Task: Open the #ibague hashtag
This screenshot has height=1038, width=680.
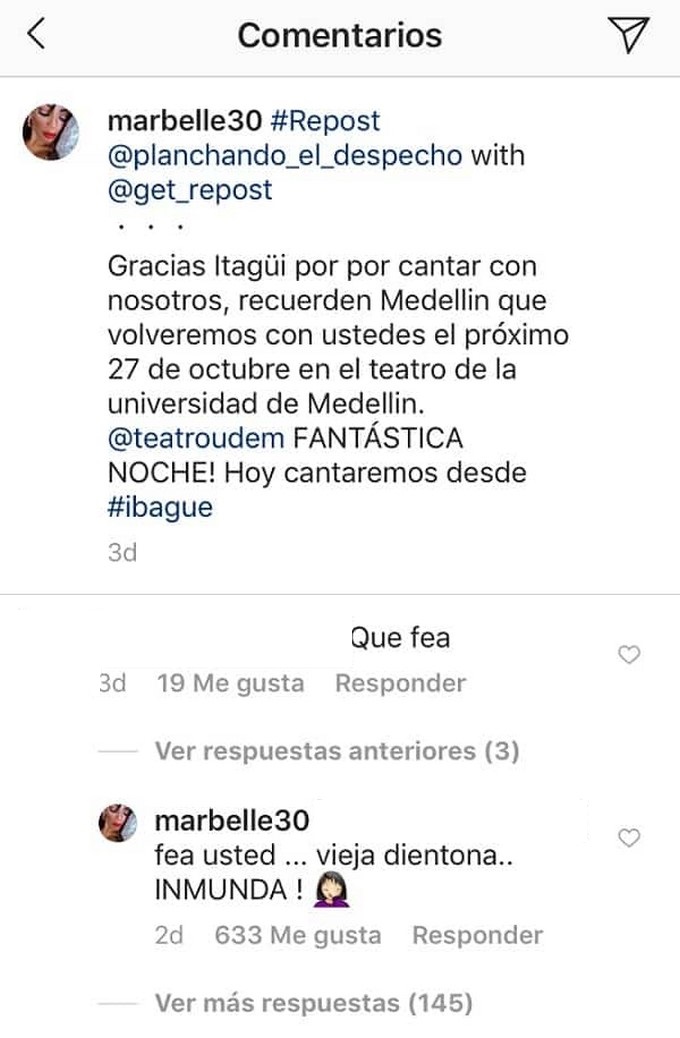Action: pyautogui.click(x=159, y=506)
